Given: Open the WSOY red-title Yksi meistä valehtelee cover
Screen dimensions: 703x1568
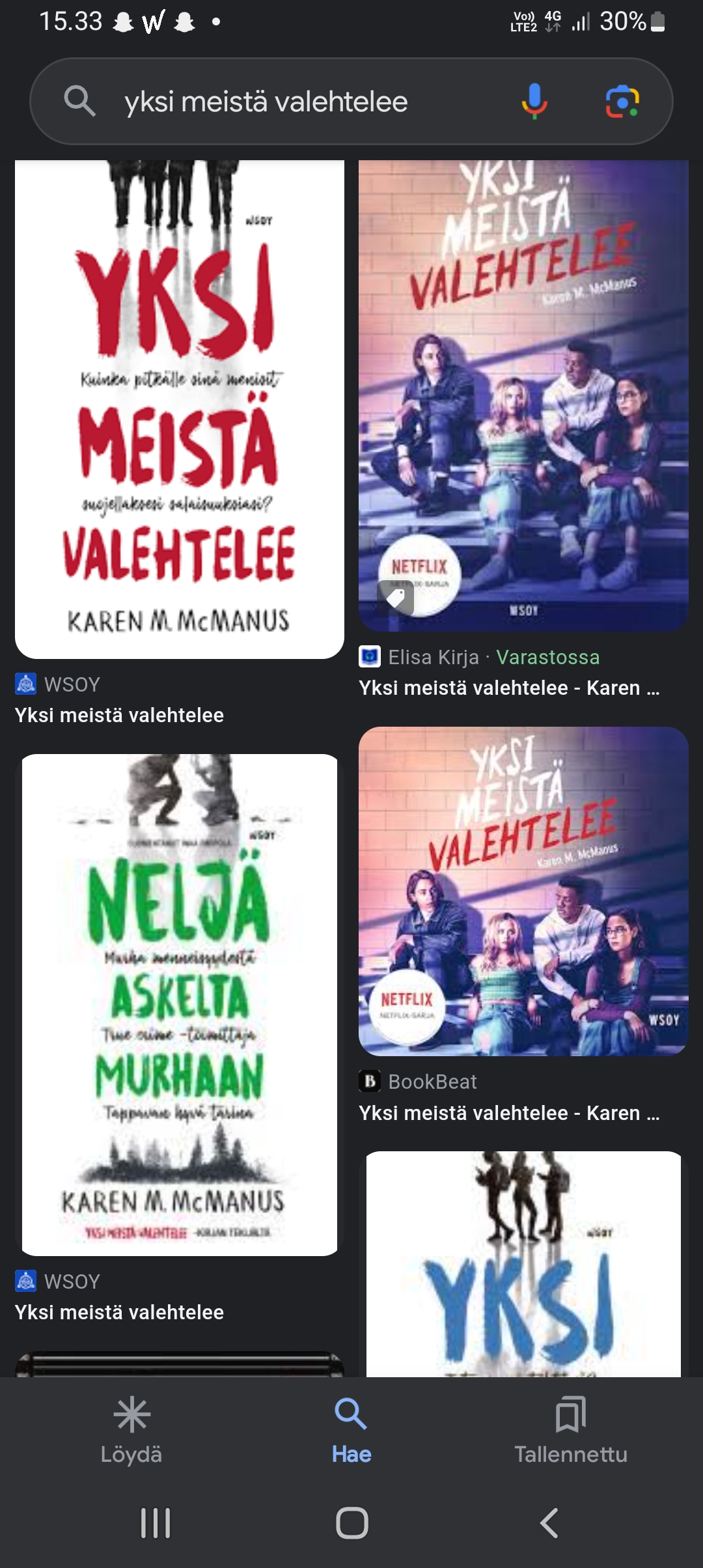Looking at the screenshot, I should (x=180, y=409).
